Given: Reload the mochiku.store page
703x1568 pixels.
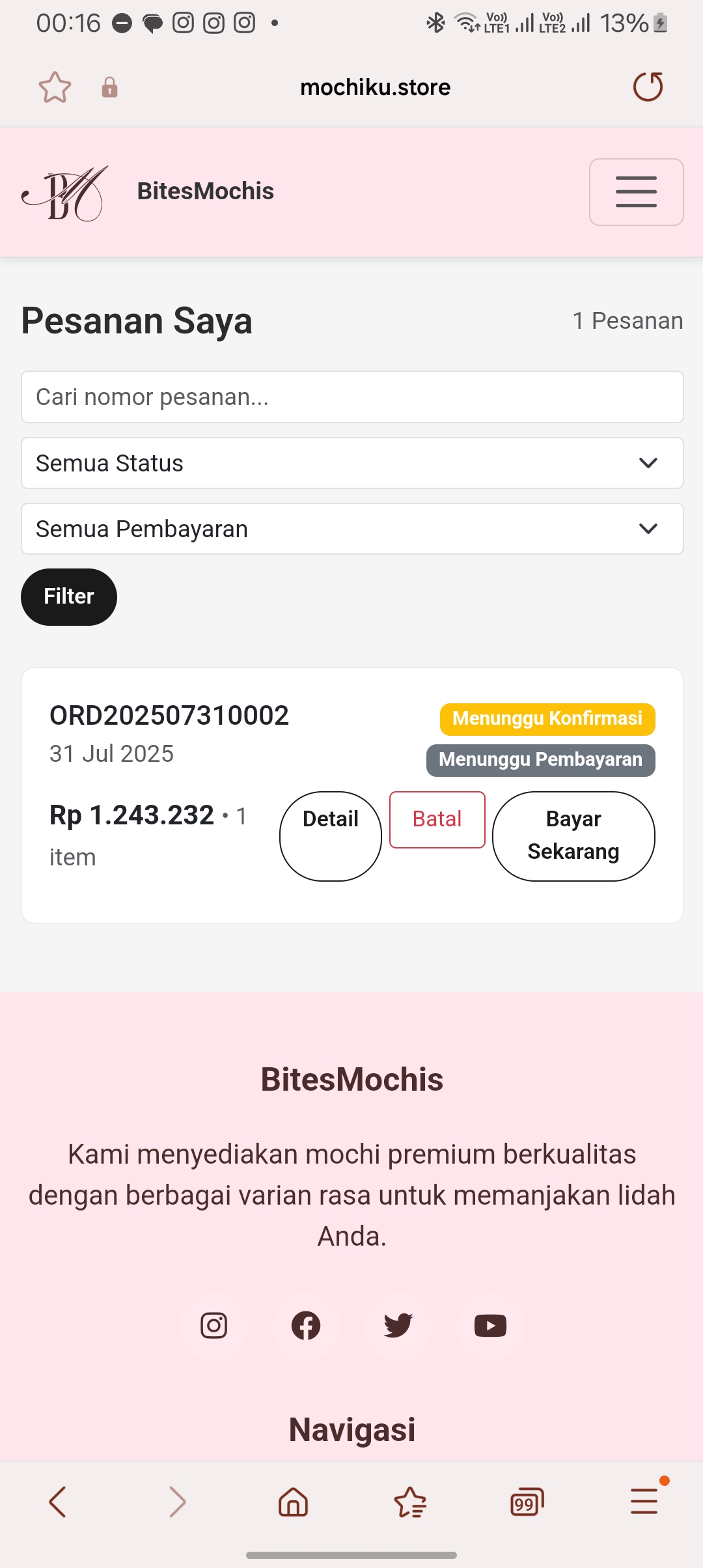Looking at the screenshot, I should [648, 87].
